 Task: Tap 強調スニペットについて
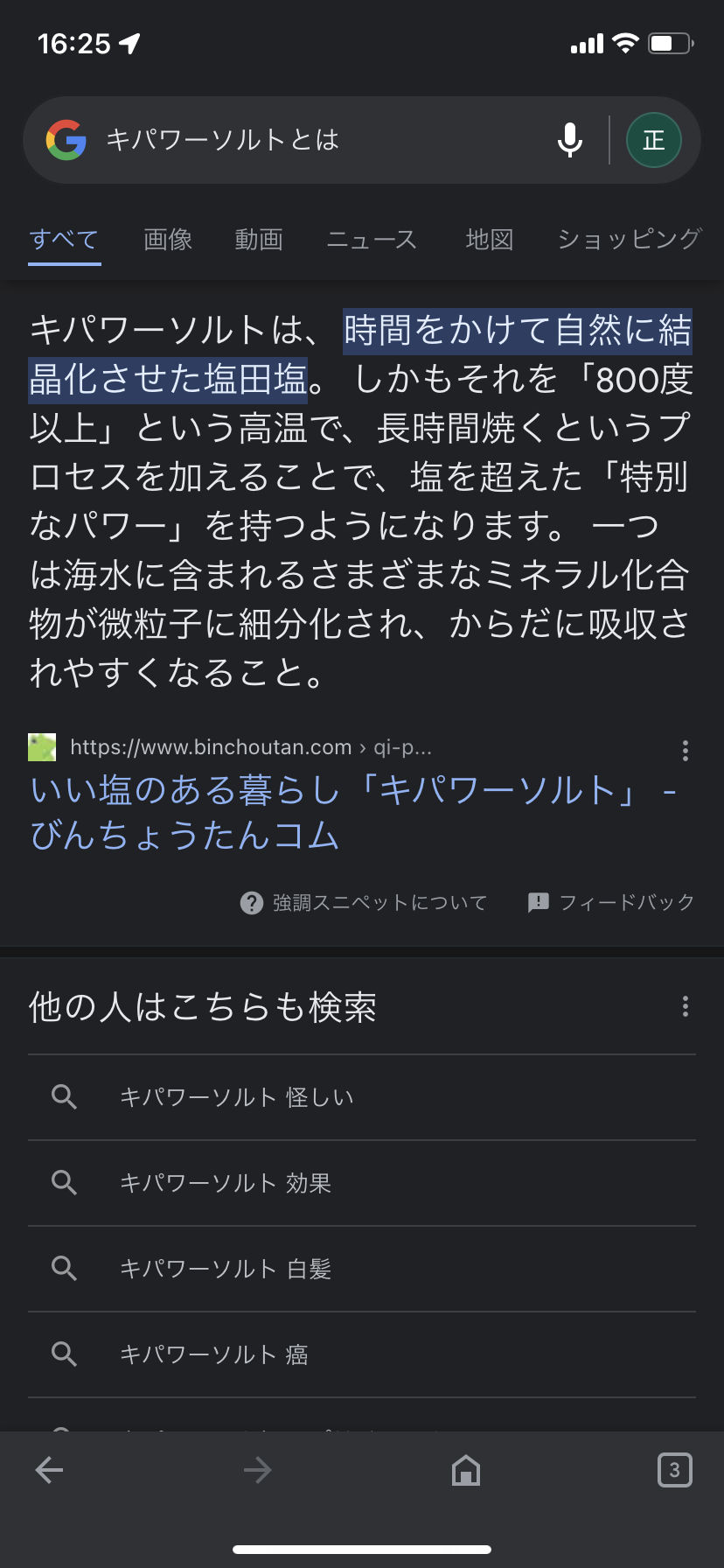click(x=364, y=902)
